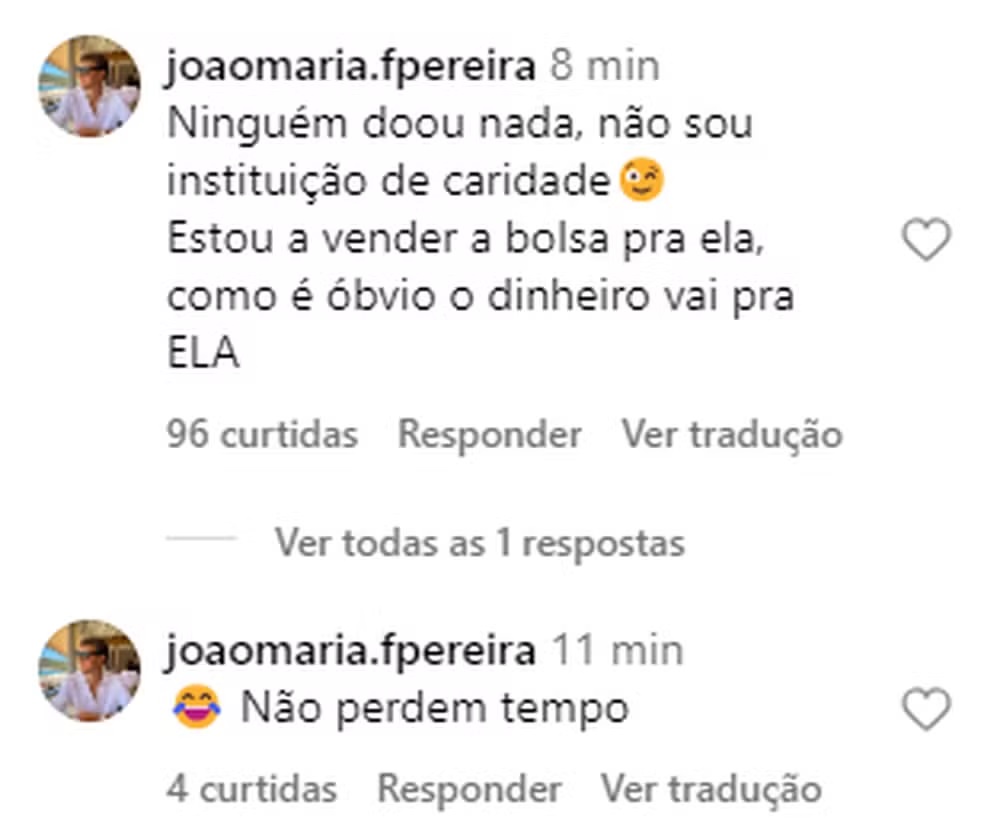See who gave the 4 curtidas
The image size is (1000, 837).
point(251,789)
